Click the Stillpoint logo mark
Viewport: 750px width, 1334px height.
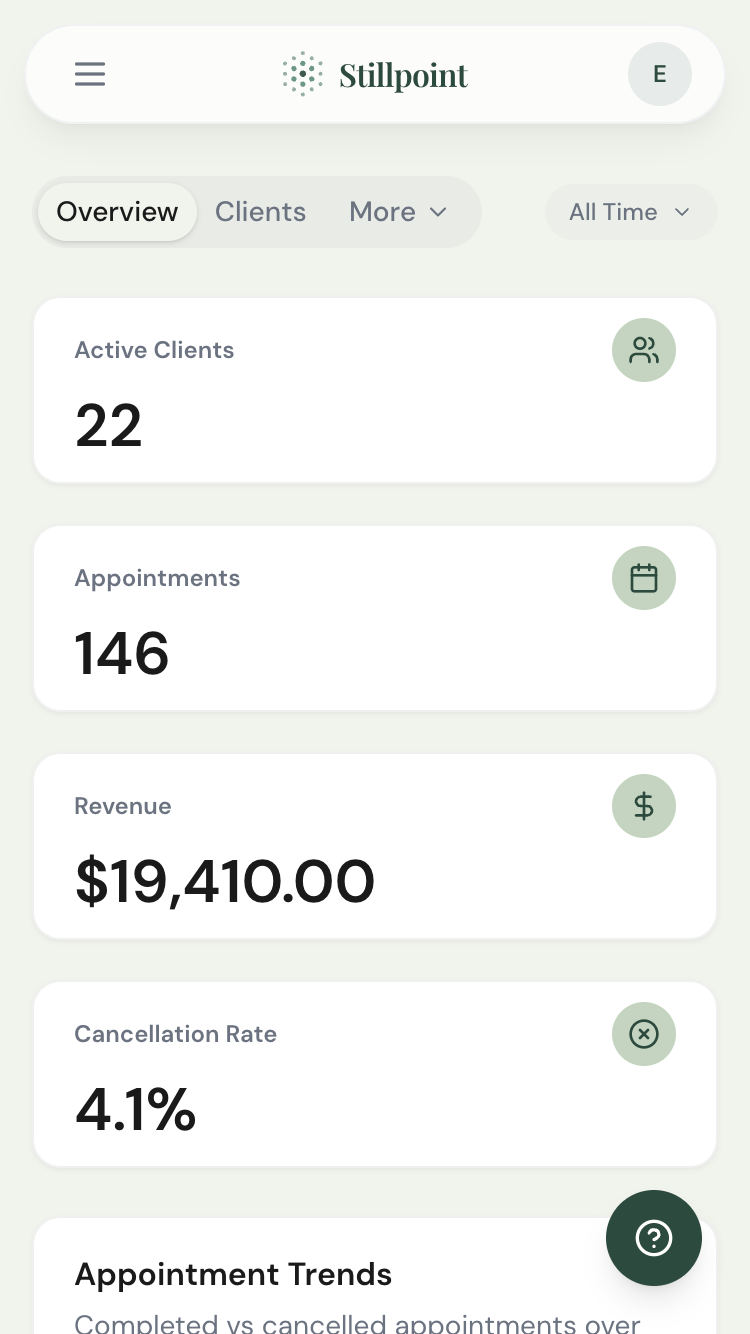pos(302,73)
